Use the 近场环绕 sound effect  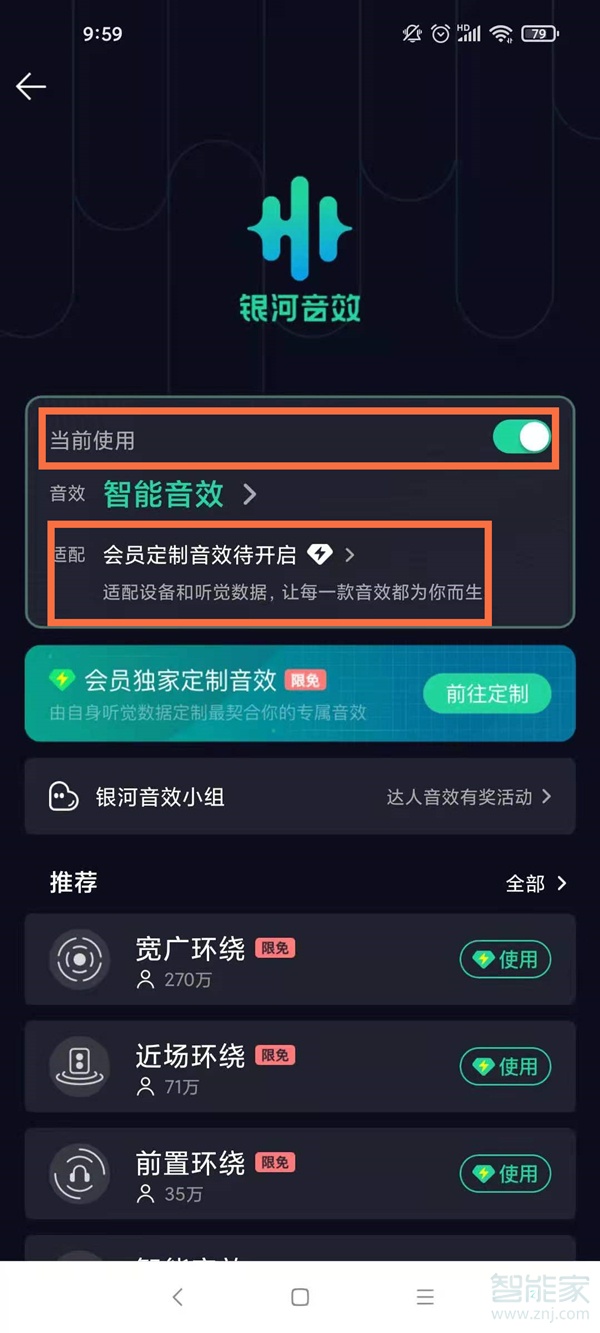[x=505, y=1066]
